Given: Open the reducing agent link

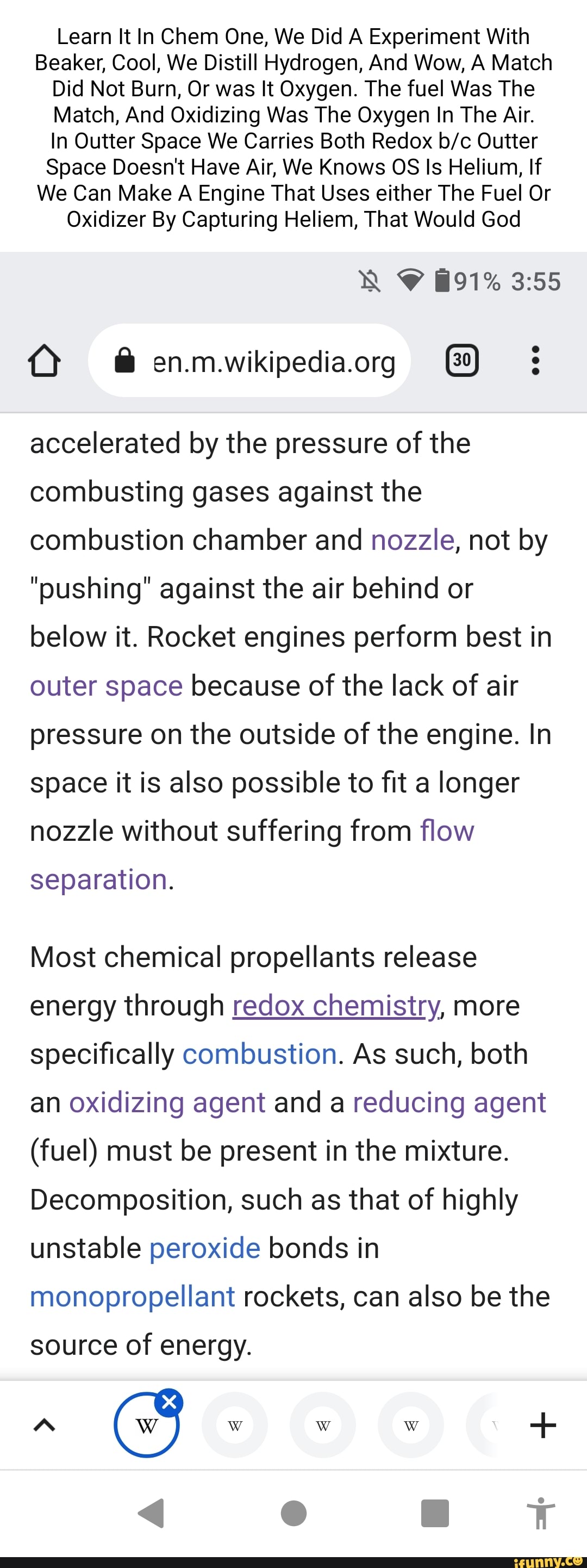Looking at the screenshot, I should pyautogui.click(x=449, y=1102).
